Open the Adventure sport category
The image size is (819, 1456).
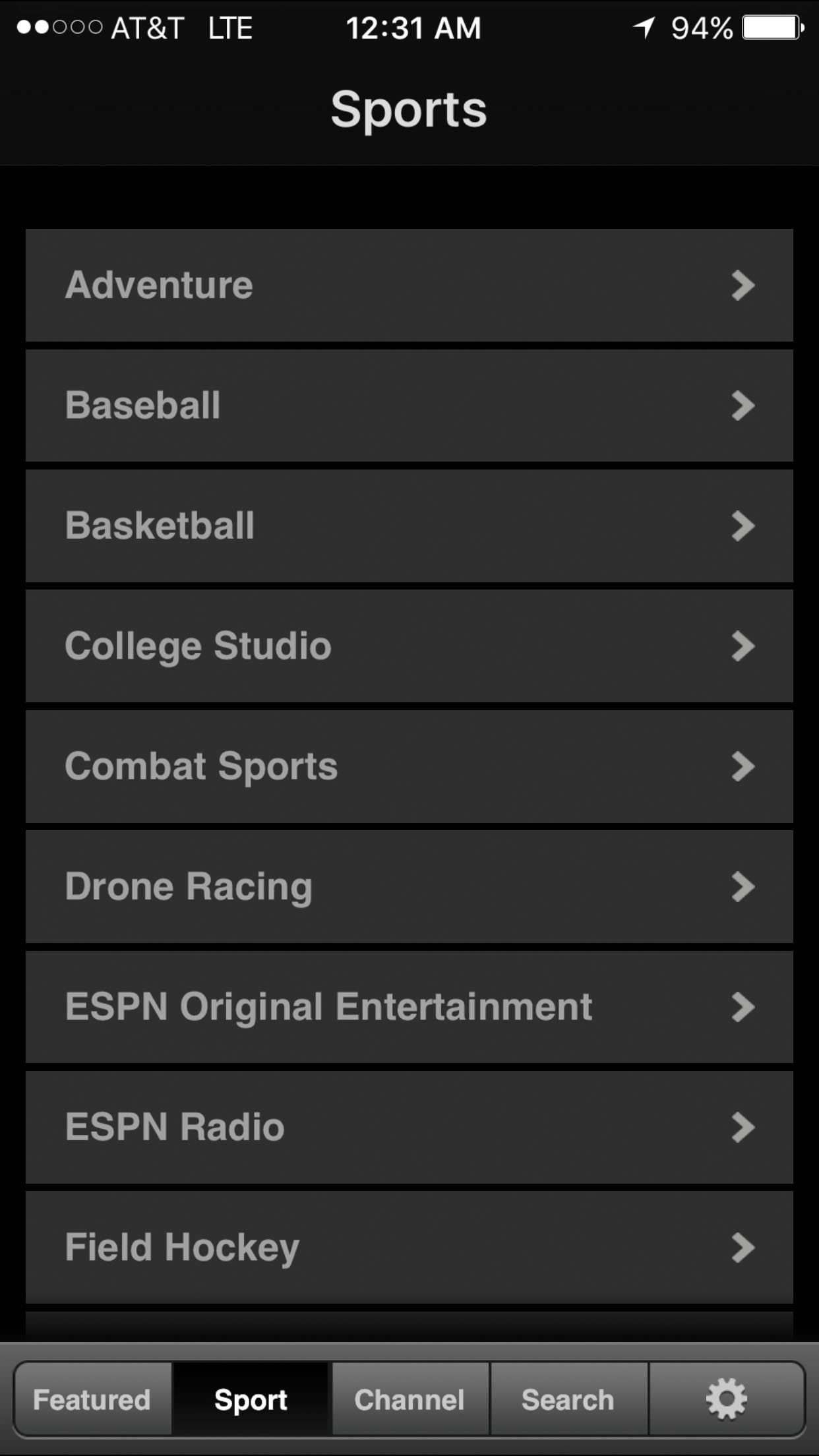tap(409, 285)
